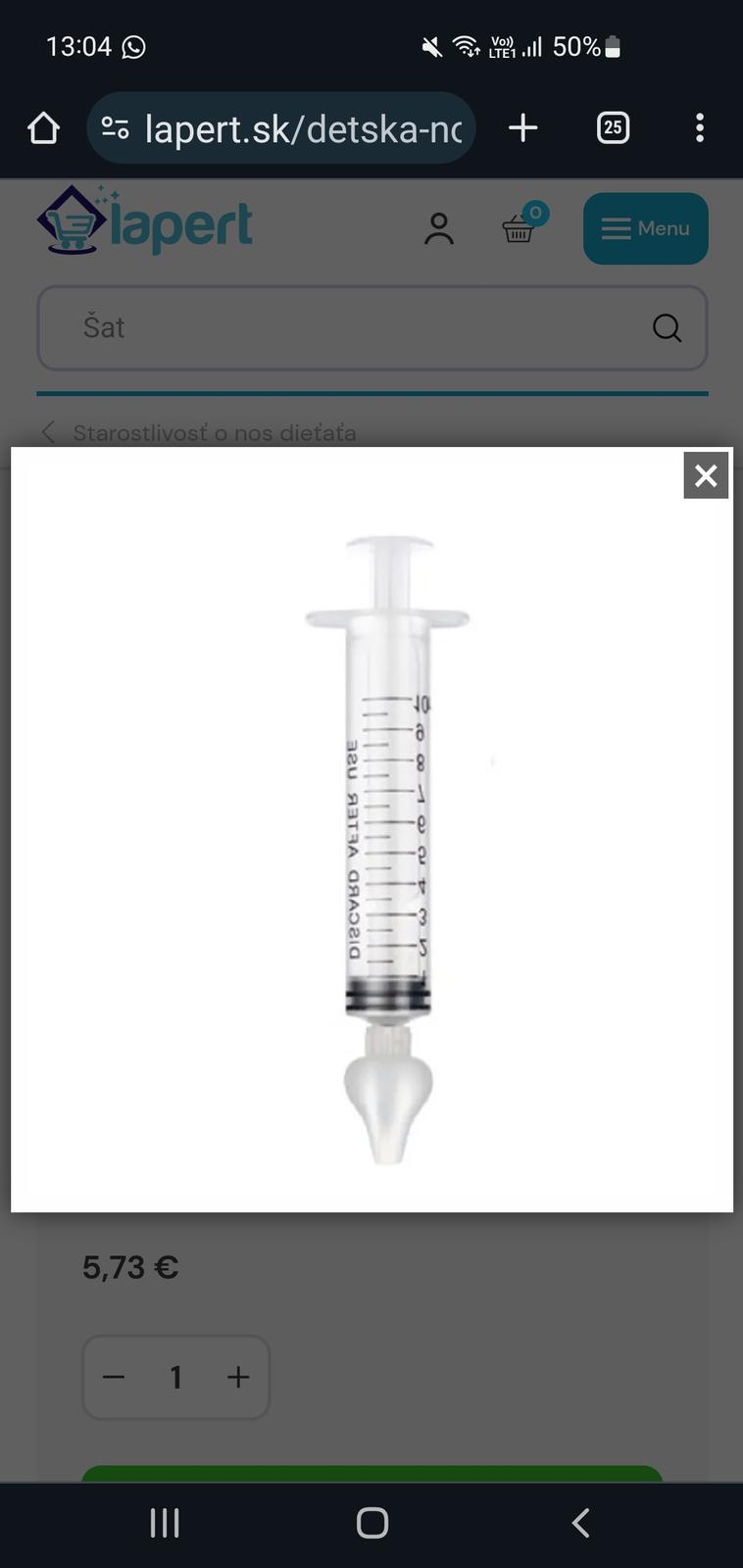Open the browser overflow menu

[699, 127]
